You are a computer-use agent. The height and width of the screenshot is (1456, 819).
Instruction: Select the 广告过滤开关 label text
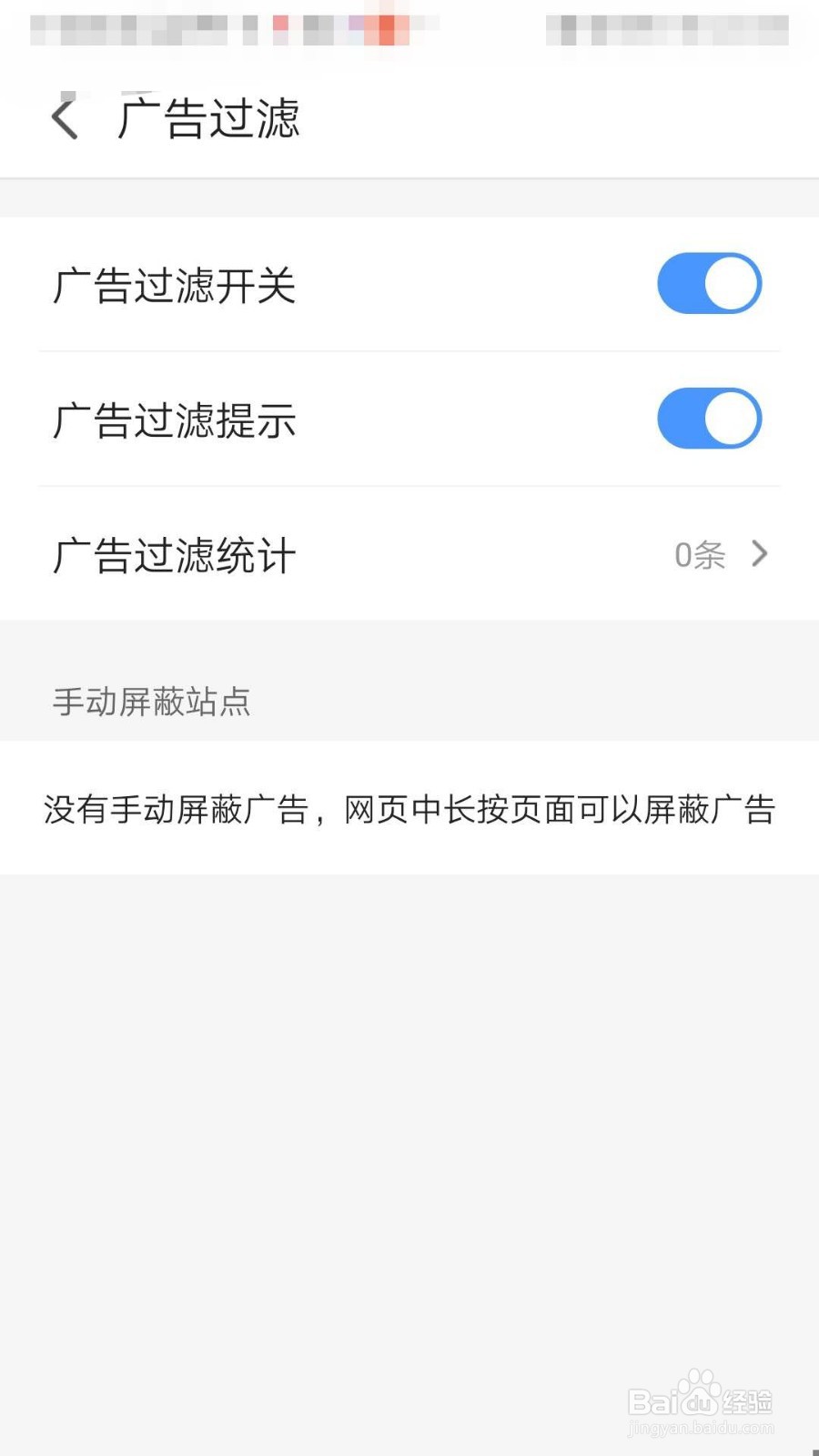173,287
